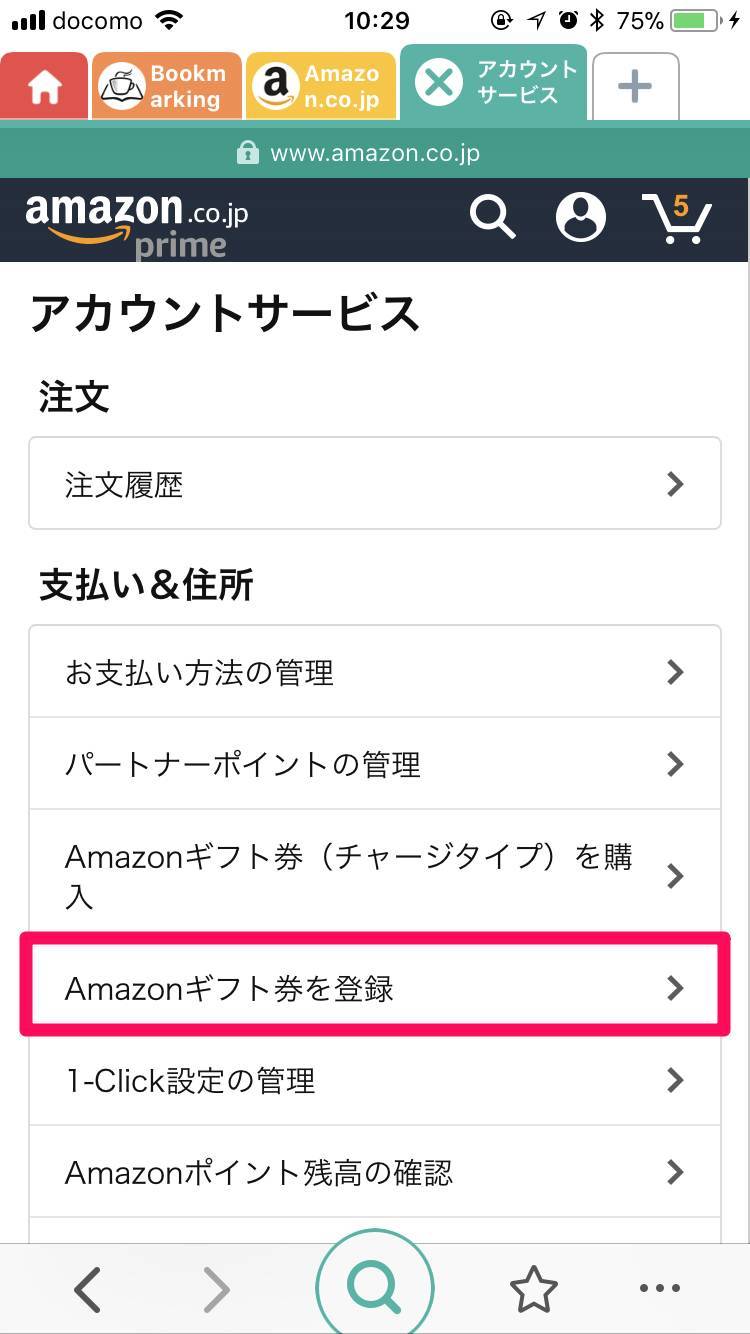The image size is (750, 1334).
Task: Add a new browser tab
Action: click(636, 86)
